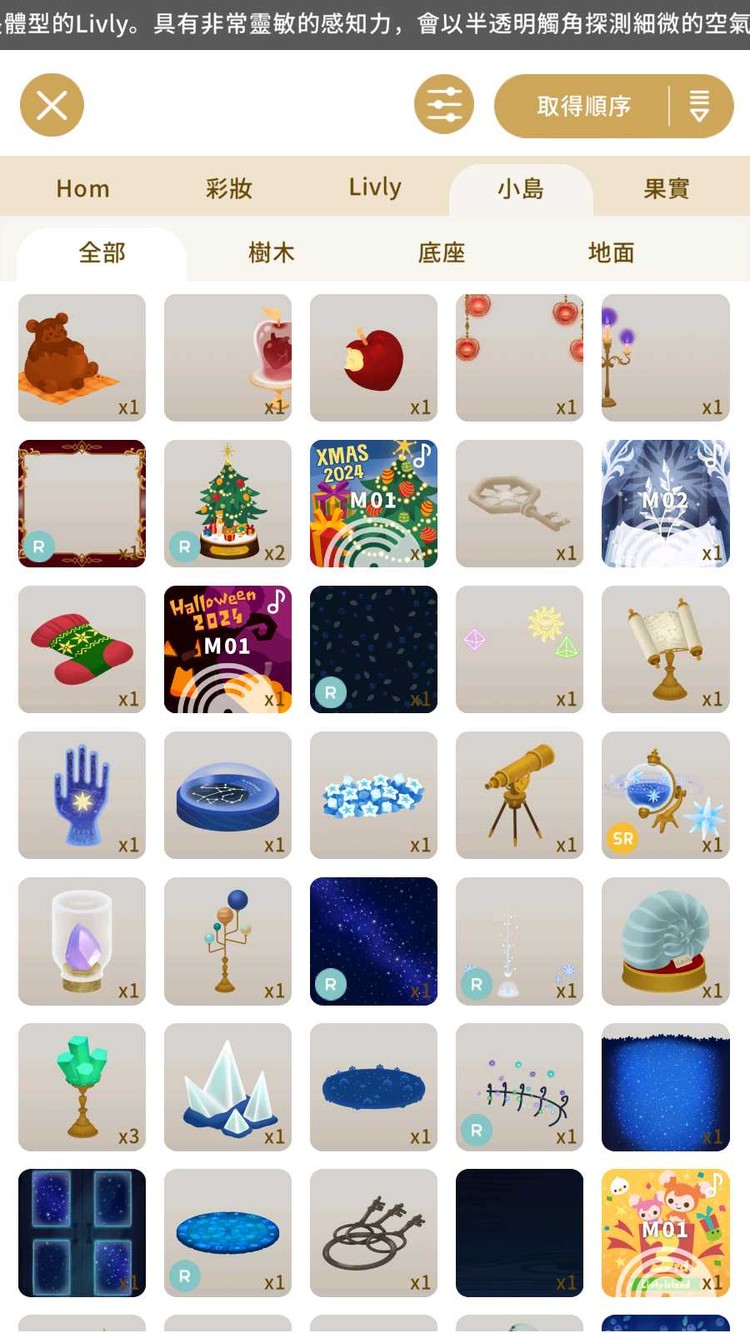Screen dimensions: 750x1333
Task: Select the red and green stocking item
Action: tap(82, 649)
